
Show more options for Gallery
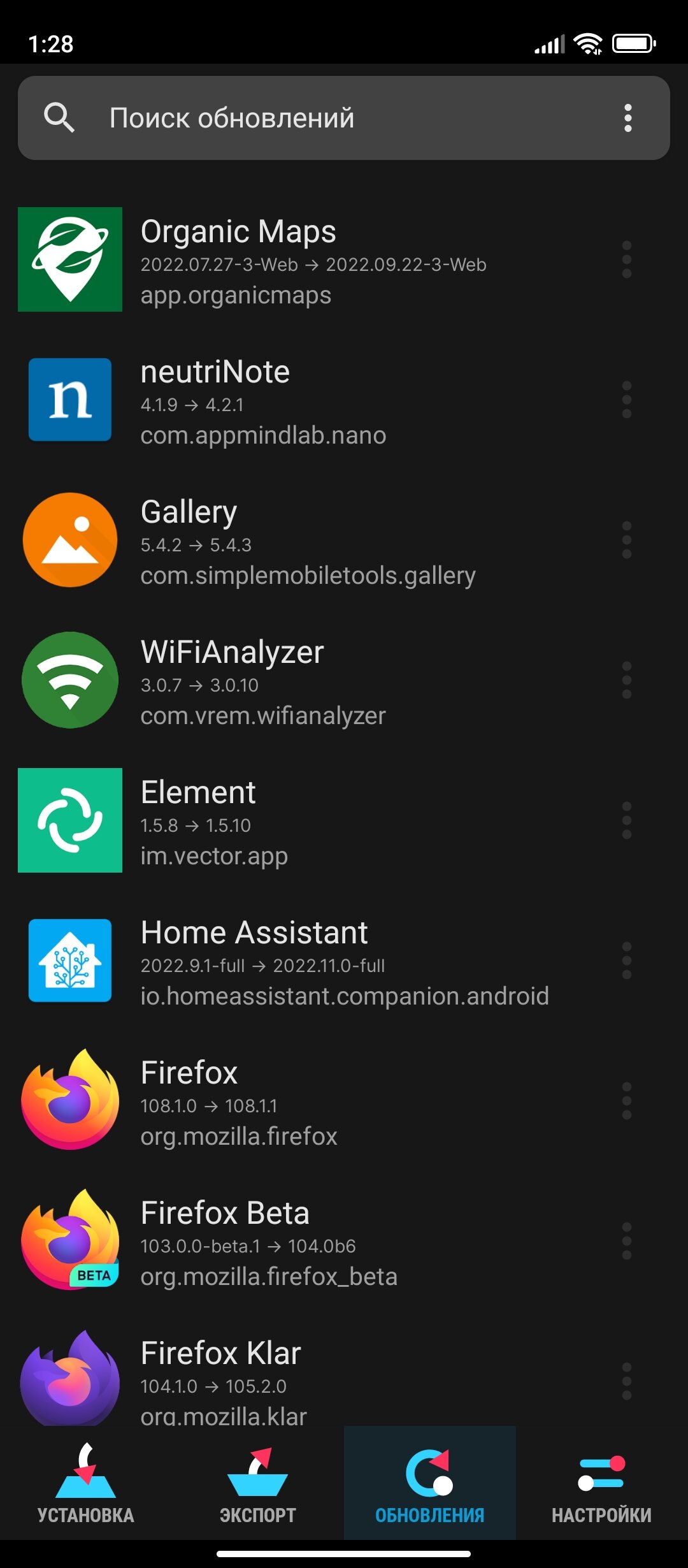pos(627,540)
